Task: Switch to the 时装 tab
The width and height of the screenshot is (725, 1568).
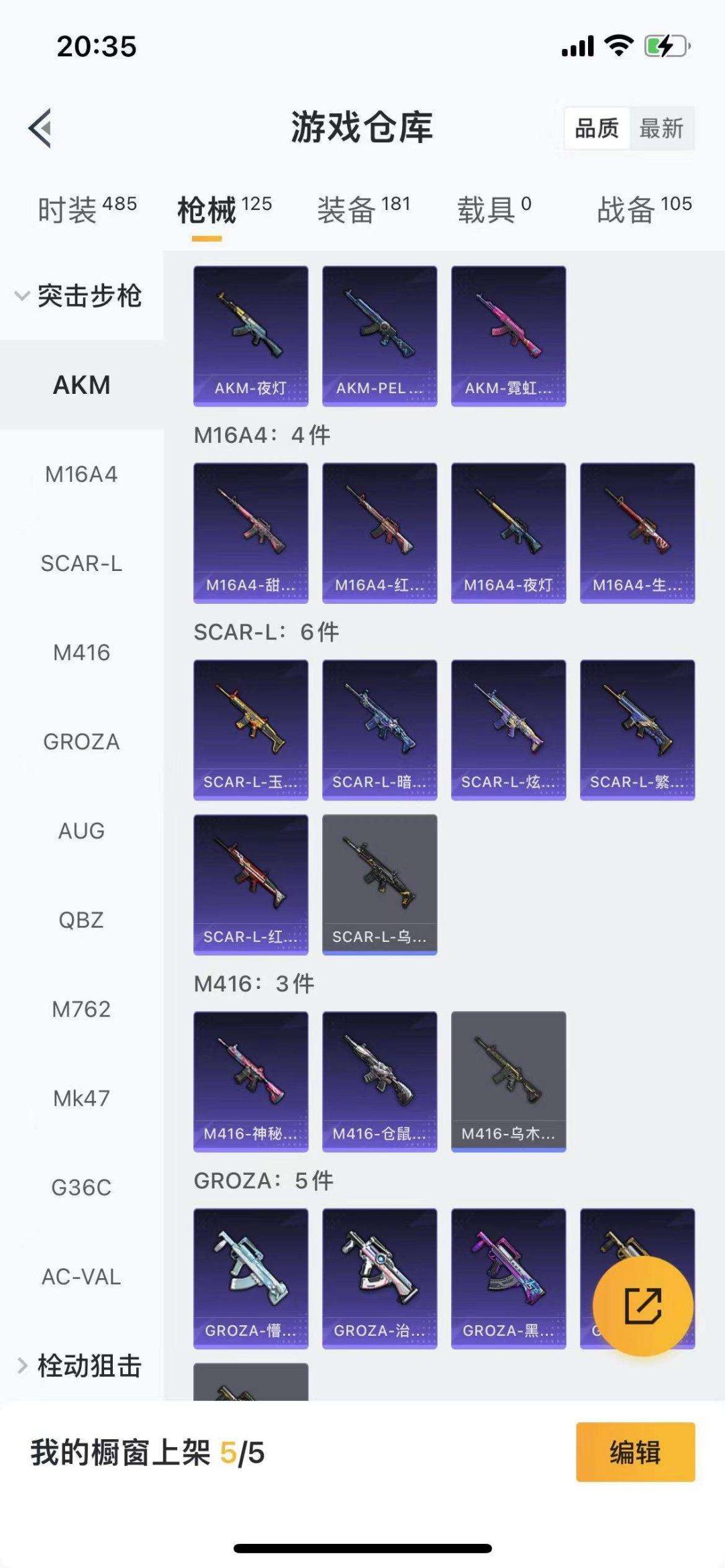Action: click(x=87, y=210)
